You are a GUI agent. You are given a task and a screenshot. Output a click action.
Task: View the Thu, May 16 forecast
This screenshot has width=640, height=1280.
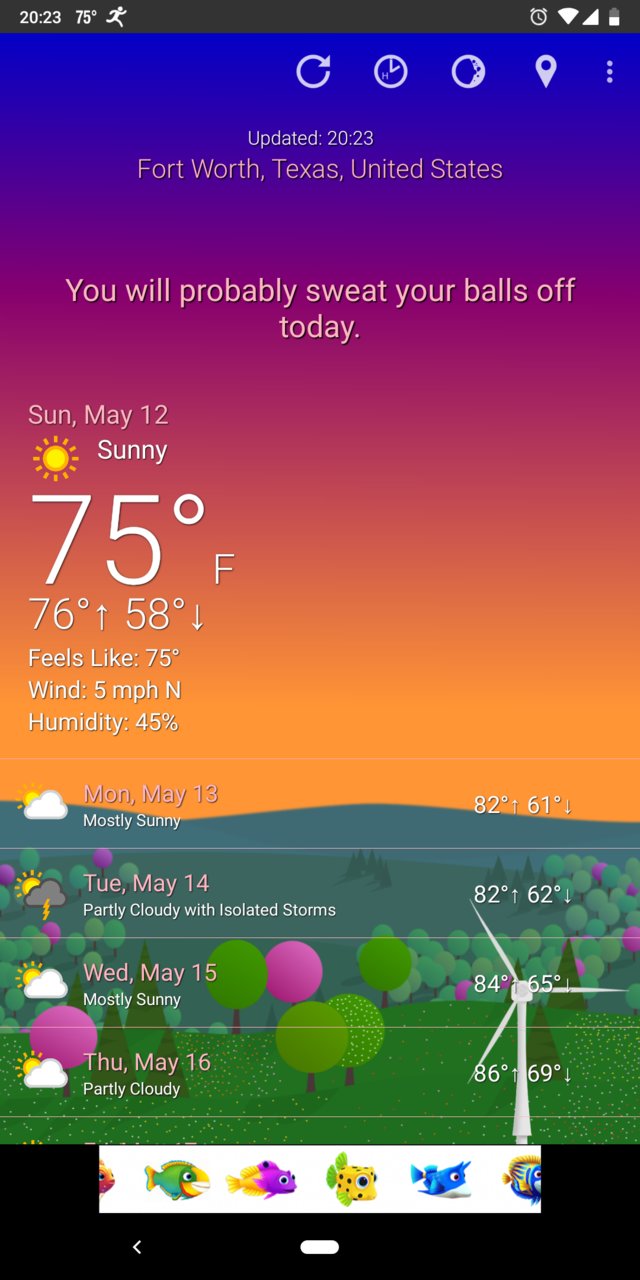click(x=320, y=1072)
